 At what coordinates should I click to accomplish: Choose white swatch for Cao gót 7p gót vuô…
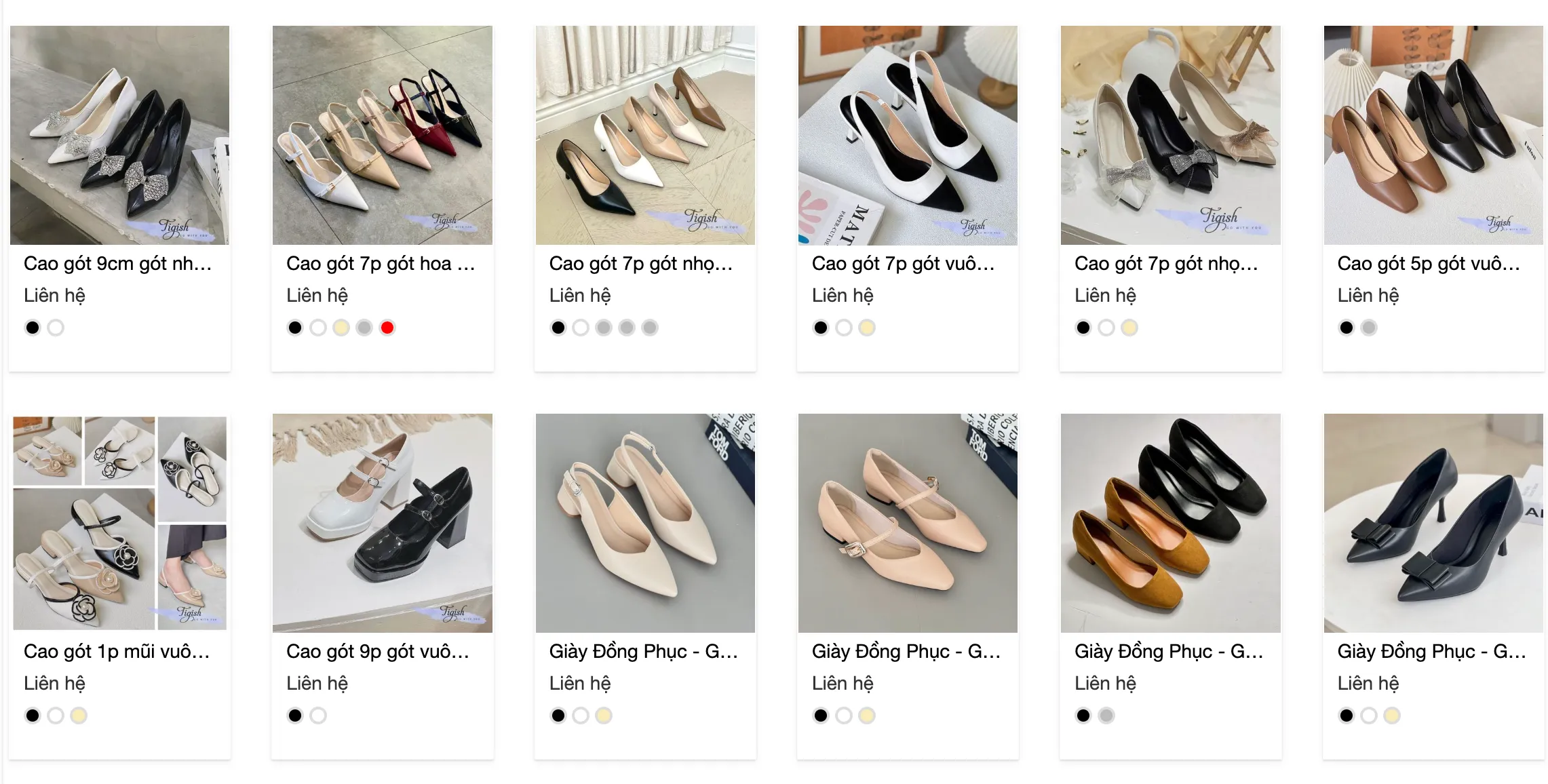(x=844, y=328)
